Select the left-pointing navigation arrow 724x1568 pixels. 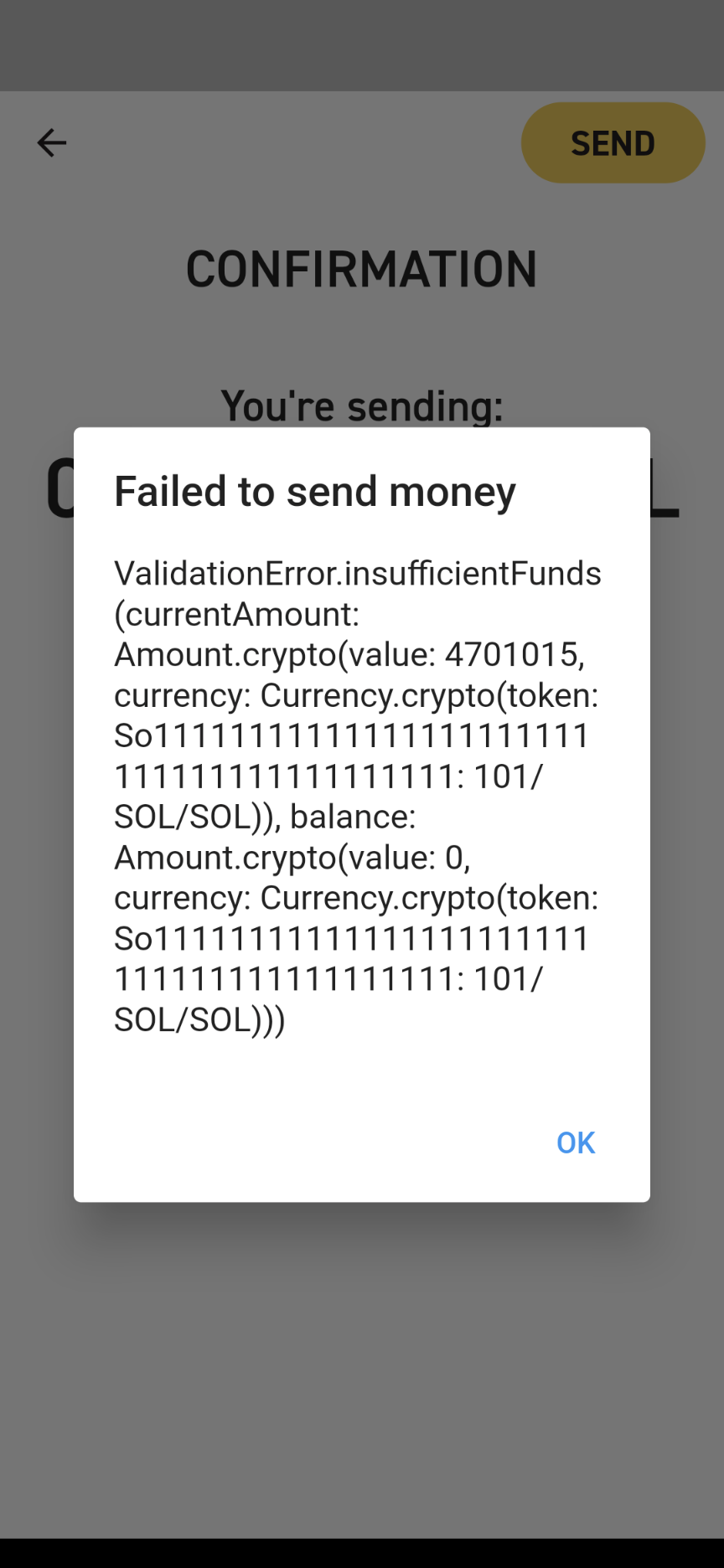click(51, 142)
